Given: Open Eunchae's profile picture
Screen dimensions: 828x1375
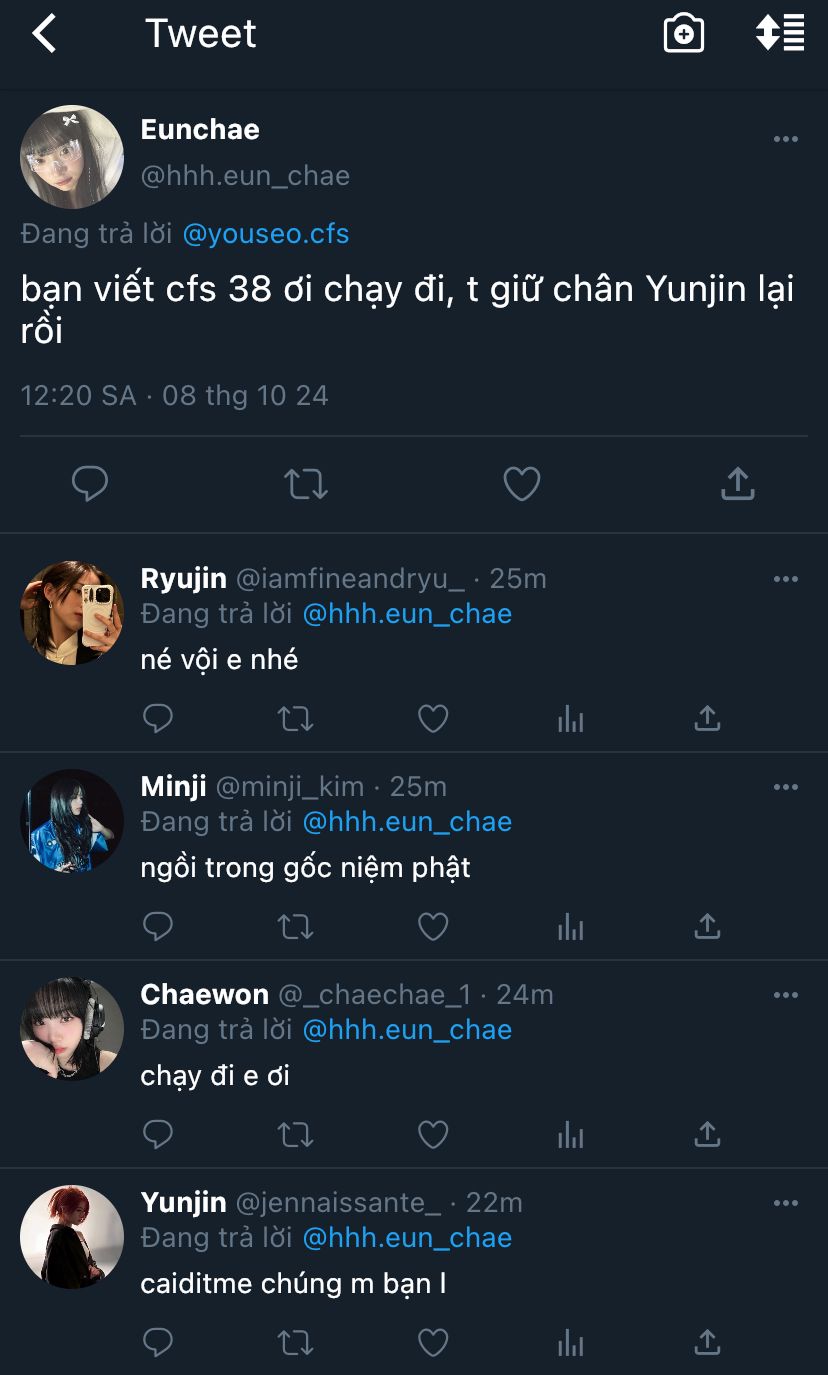Looking at the screenshot, I should pos(72,157).
